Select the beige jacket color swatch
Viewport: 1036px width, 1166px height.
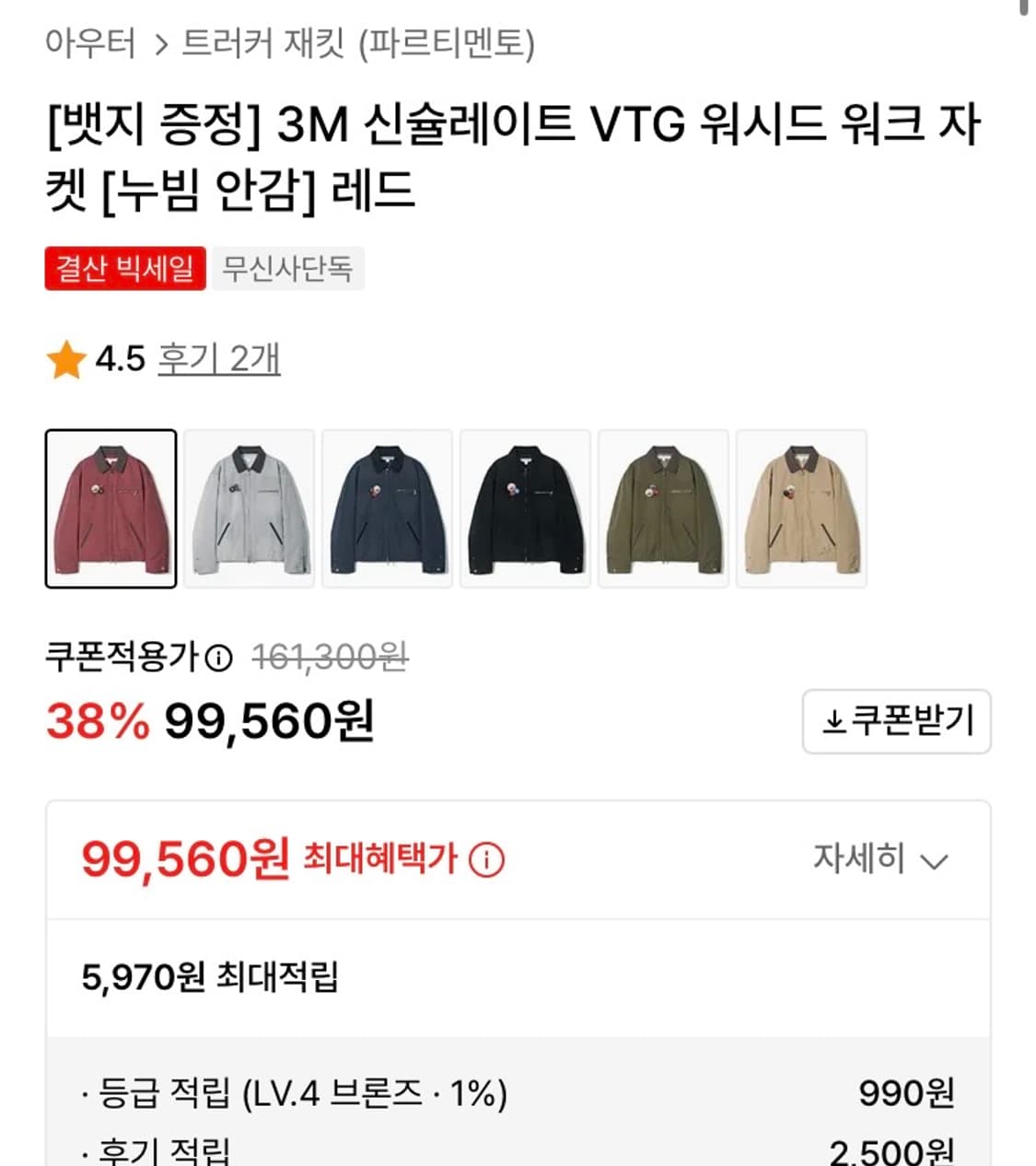point(802,507)
